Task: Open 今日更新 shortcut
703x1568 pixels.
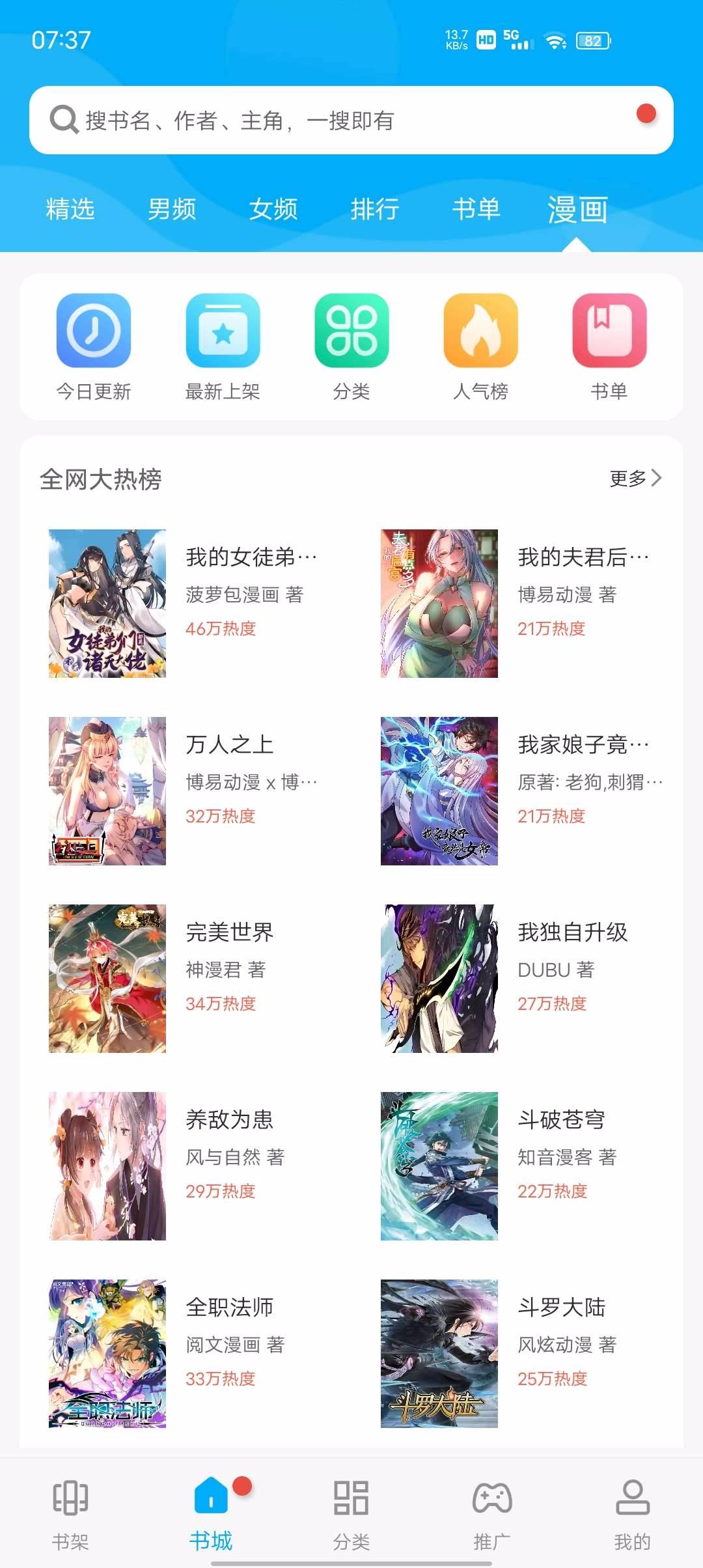Action: (94, 346)
